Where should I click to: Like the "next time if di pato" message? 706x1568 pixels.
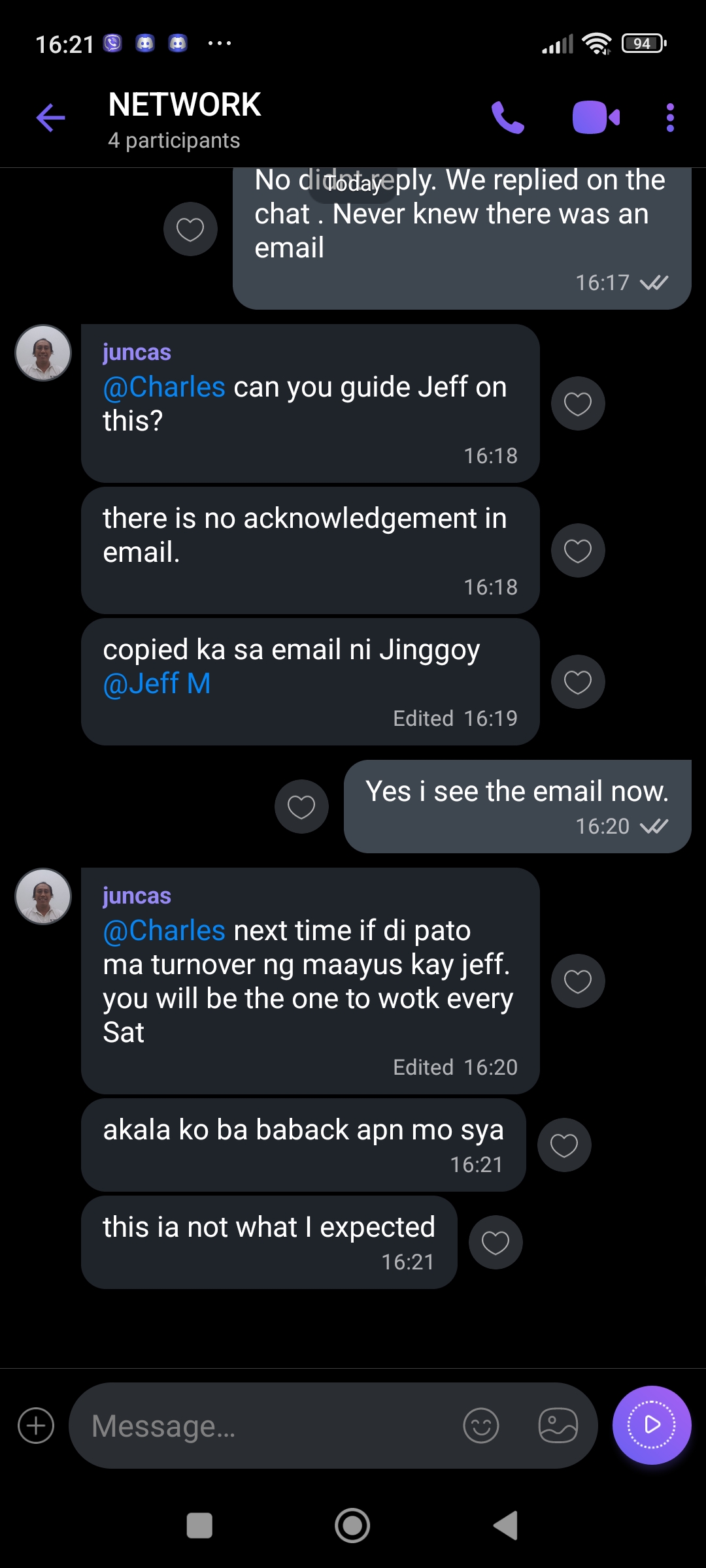point(578,981)
